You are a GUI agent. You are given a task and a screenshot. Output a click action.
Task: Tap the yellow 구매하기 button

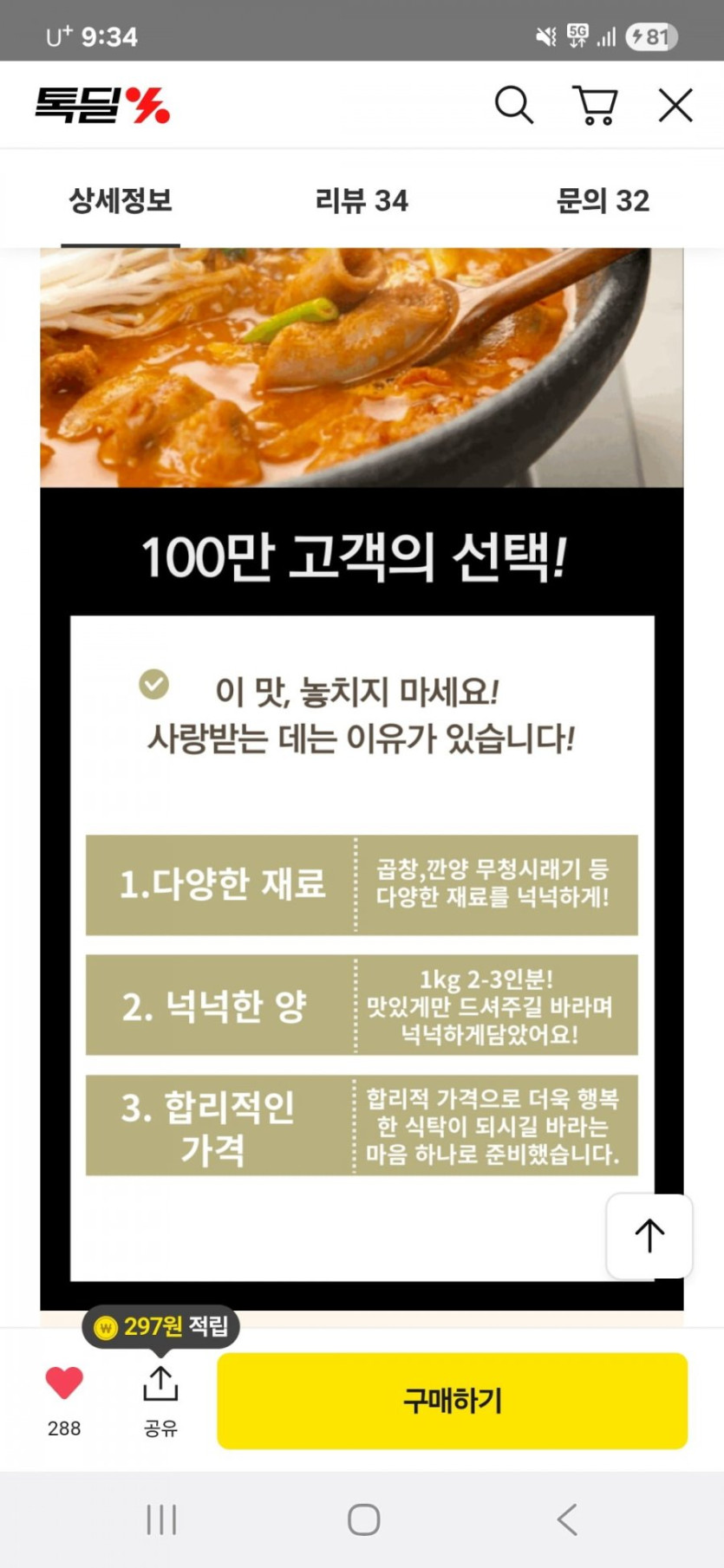coord(452,1400)
